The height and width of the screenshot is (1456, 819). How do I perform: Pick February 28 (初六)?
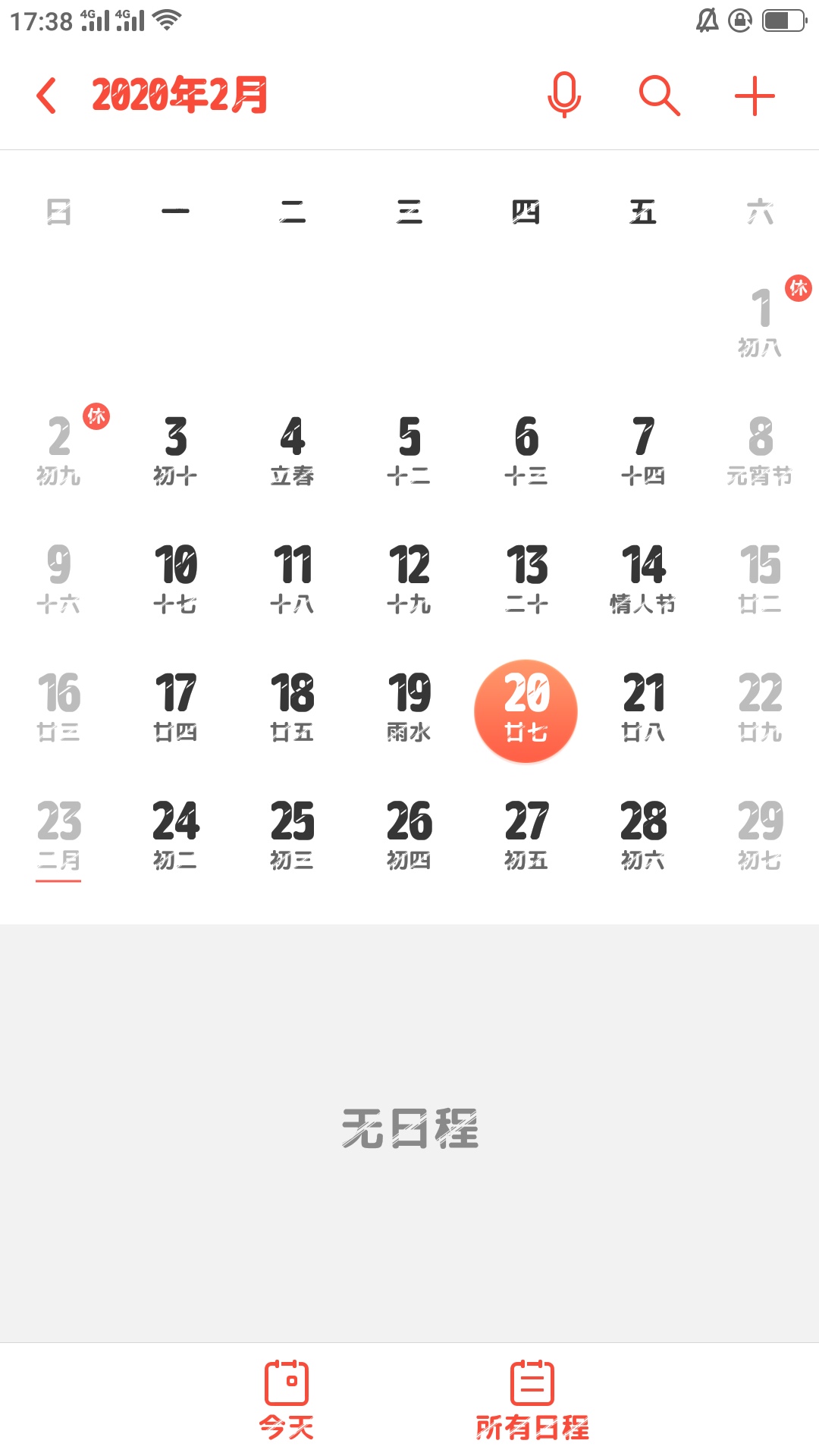pyautogui.click(x=643, y=835)
